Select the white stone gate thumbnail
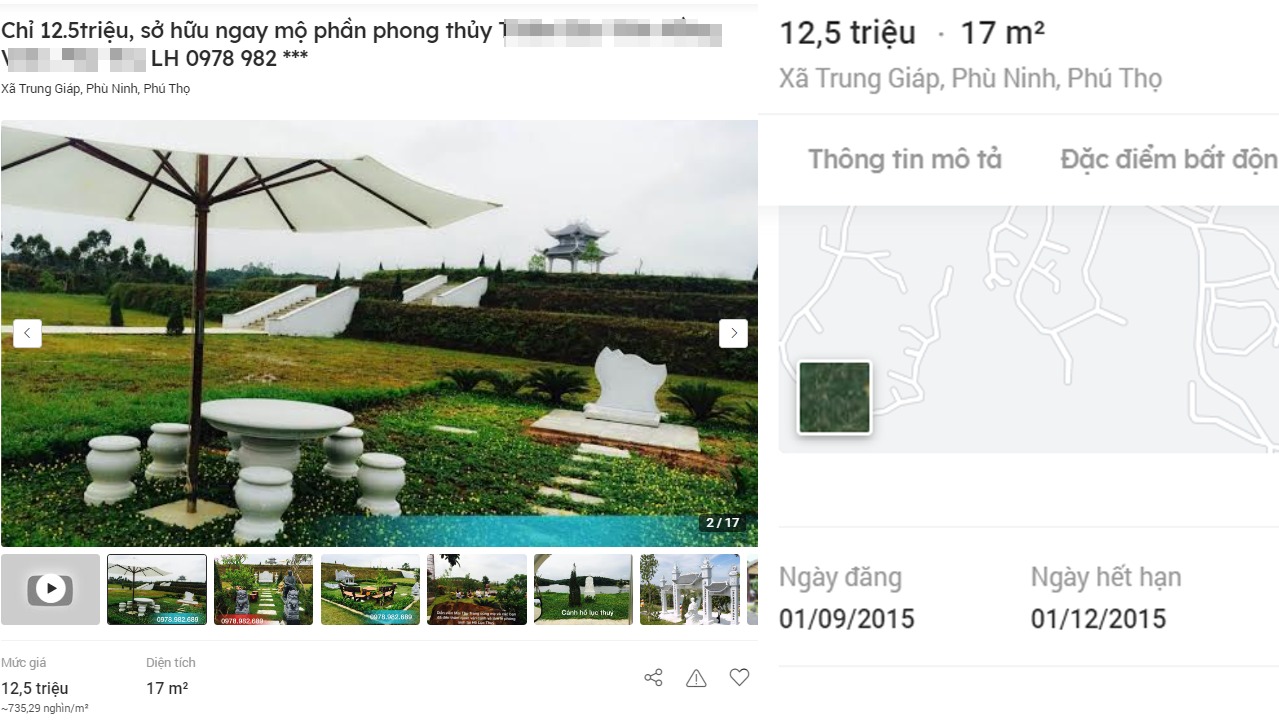Viewport: 1279px width, 722px height. [690, 589]
